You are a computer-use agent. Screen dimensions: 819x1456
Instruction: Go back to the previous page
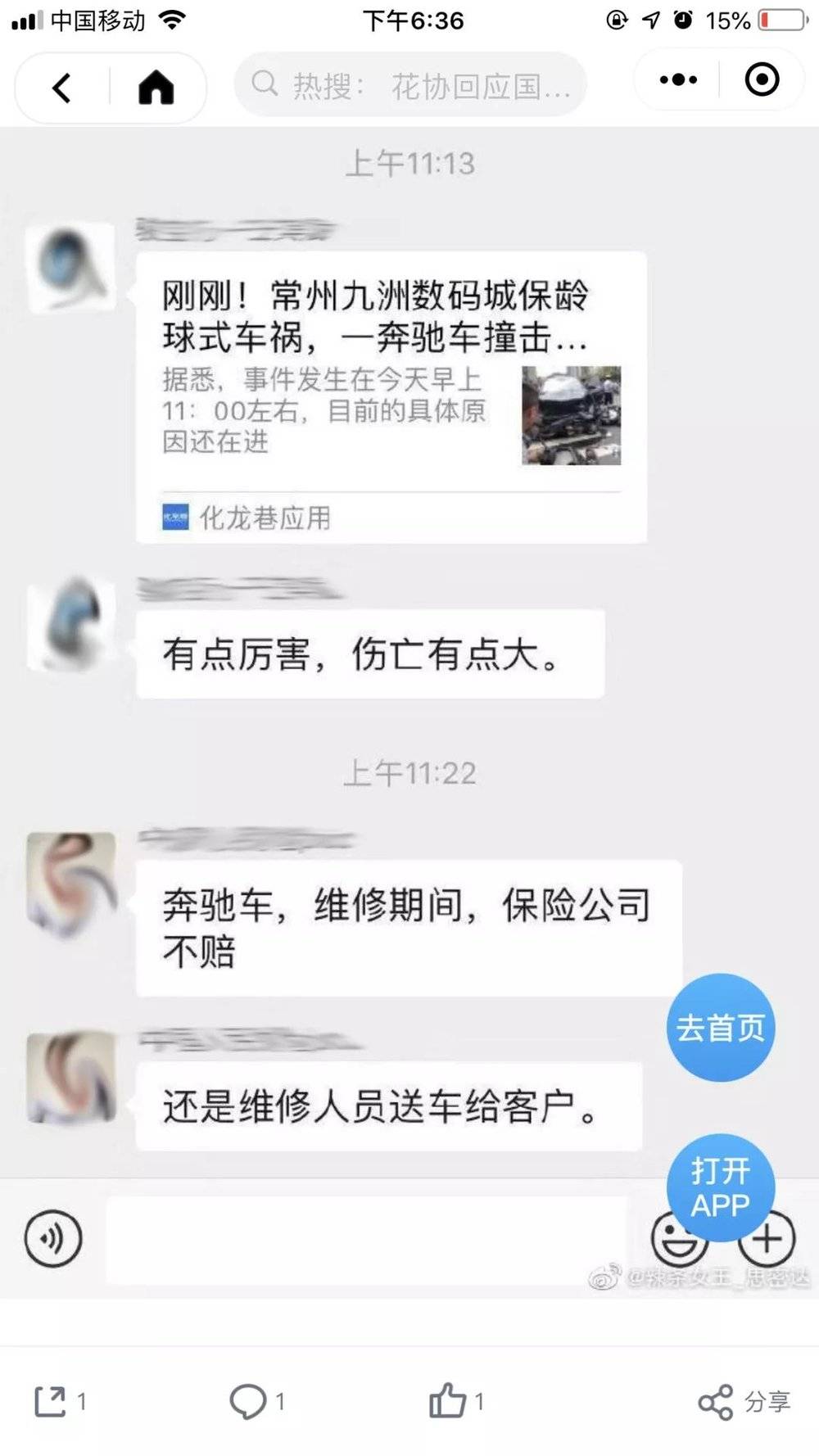click(62, 87)
